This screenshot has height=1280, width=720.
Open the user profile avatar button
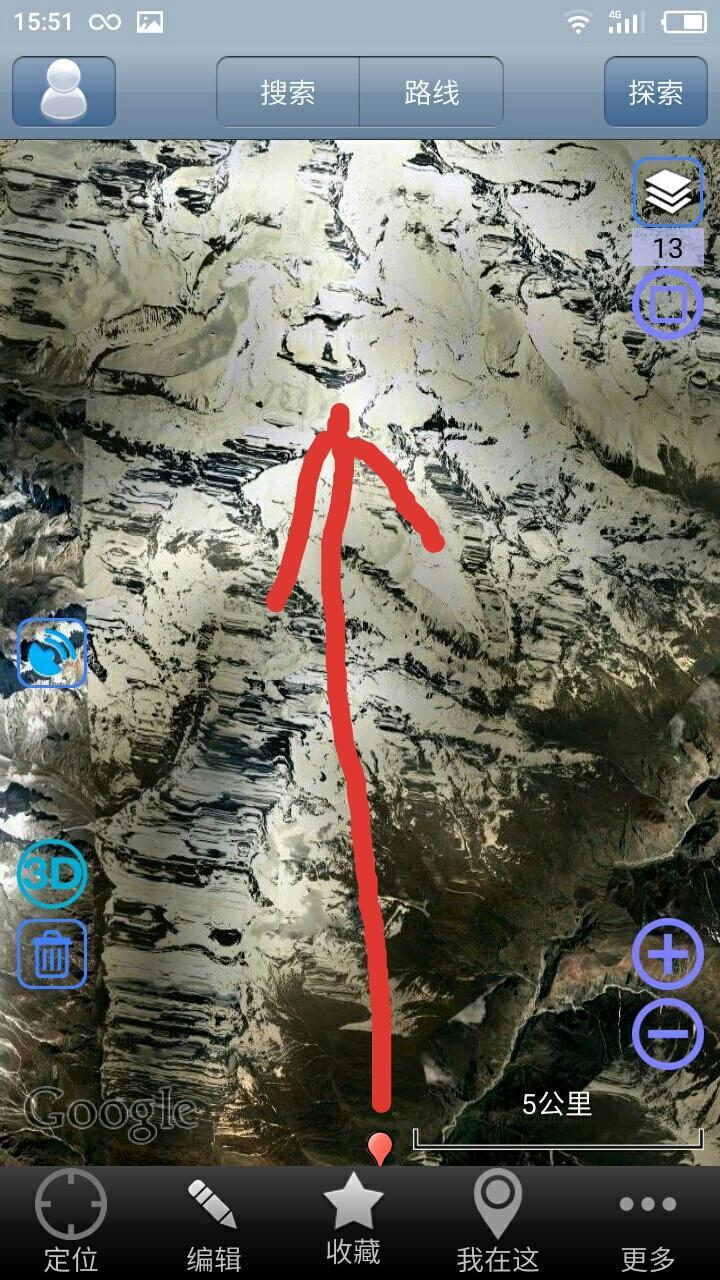[x=64, y=91]
